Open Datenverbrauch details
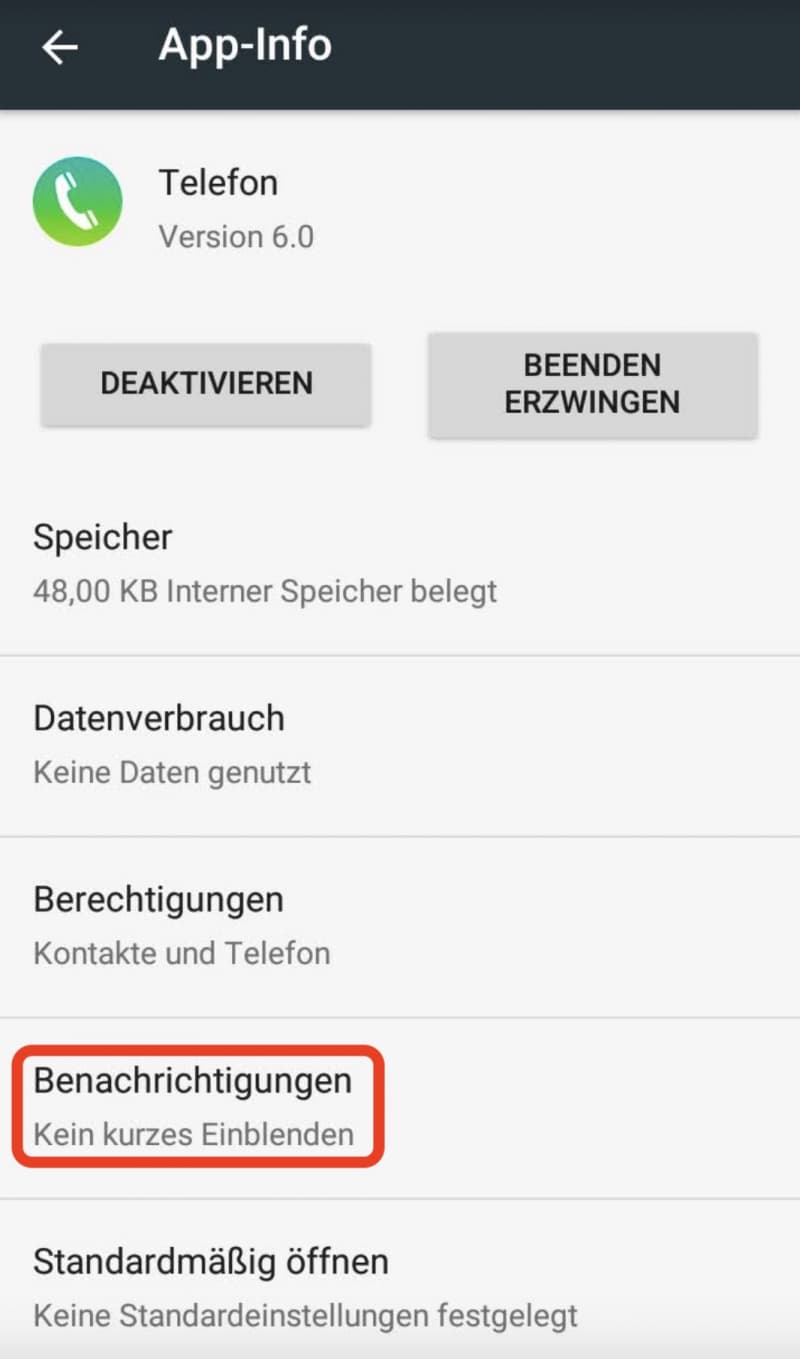The height and width of the screenshot is (1359, 800). pyautogui.click(x=400, y=747)
